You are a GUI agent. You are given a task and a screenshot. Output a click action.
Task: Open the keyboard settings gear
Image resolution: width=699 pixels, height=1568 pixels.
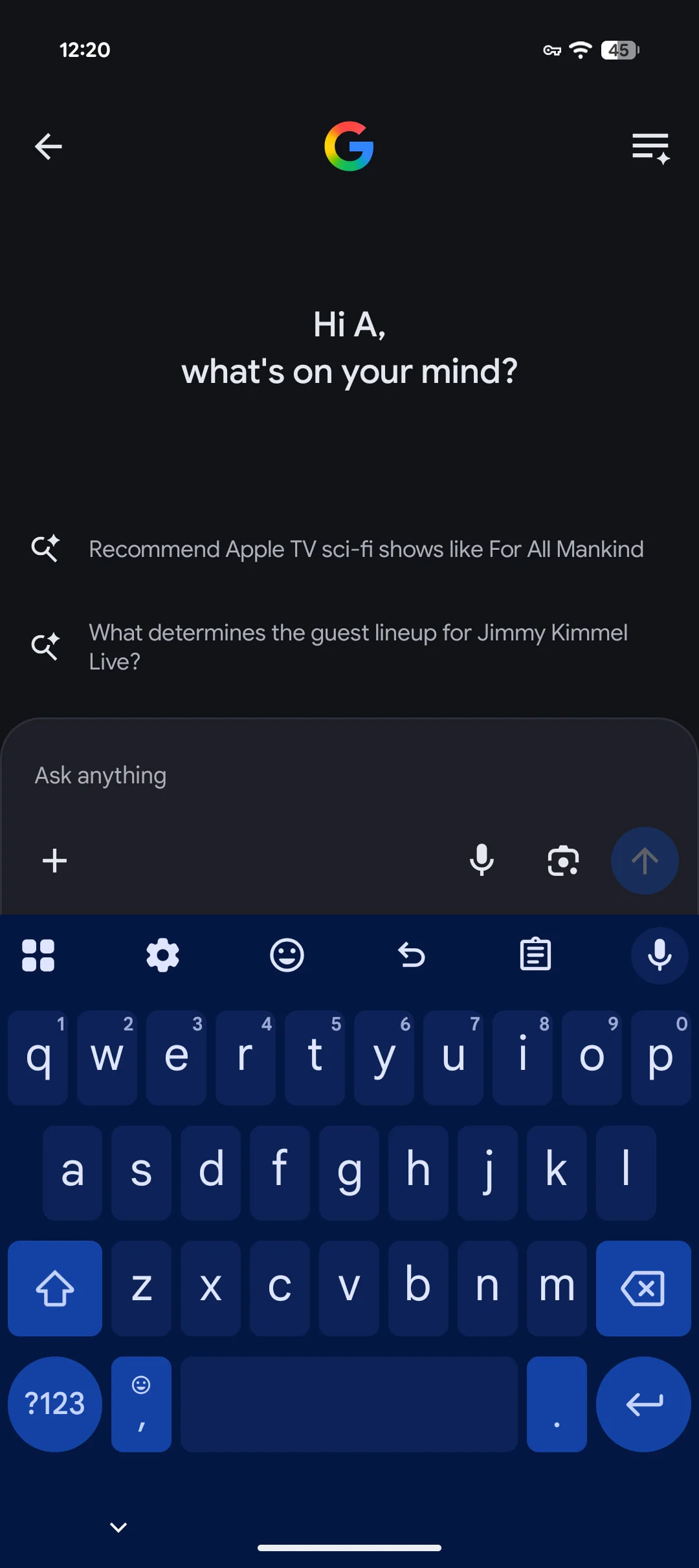point(162,955)
